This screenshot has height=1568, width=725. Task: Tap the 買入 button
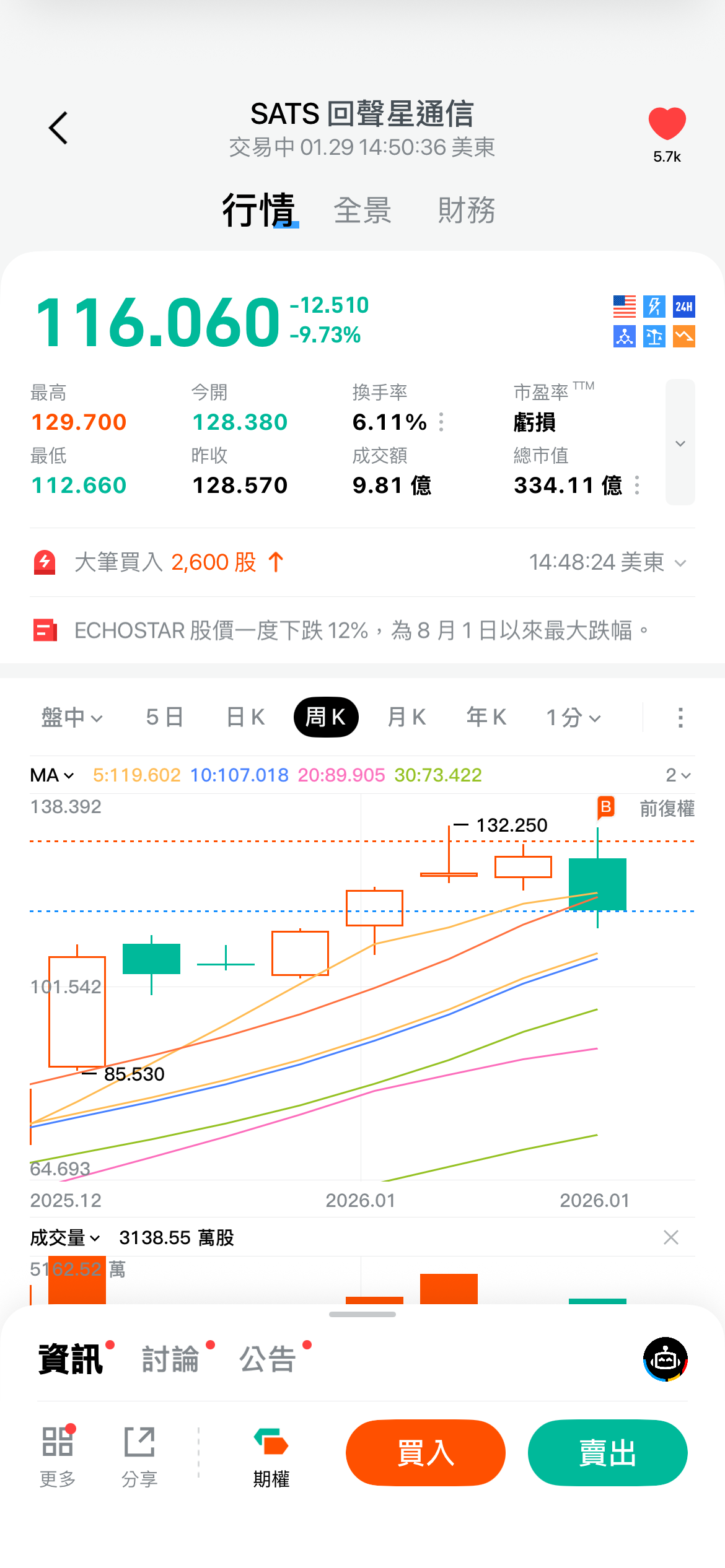pyautogui.click(x=426, y=1453)
